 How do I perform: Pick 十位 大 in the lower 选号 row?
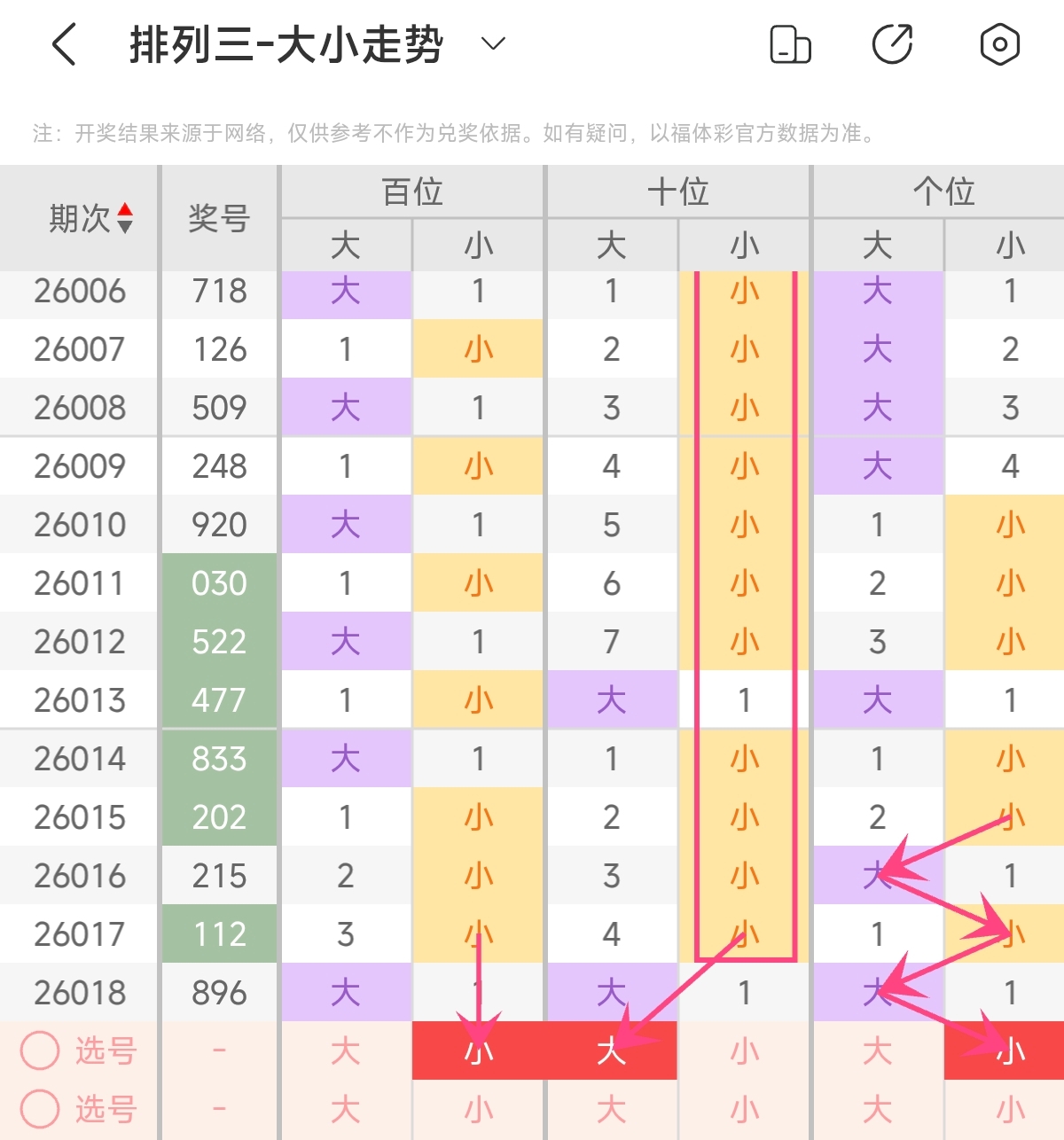coord(611,1110)
